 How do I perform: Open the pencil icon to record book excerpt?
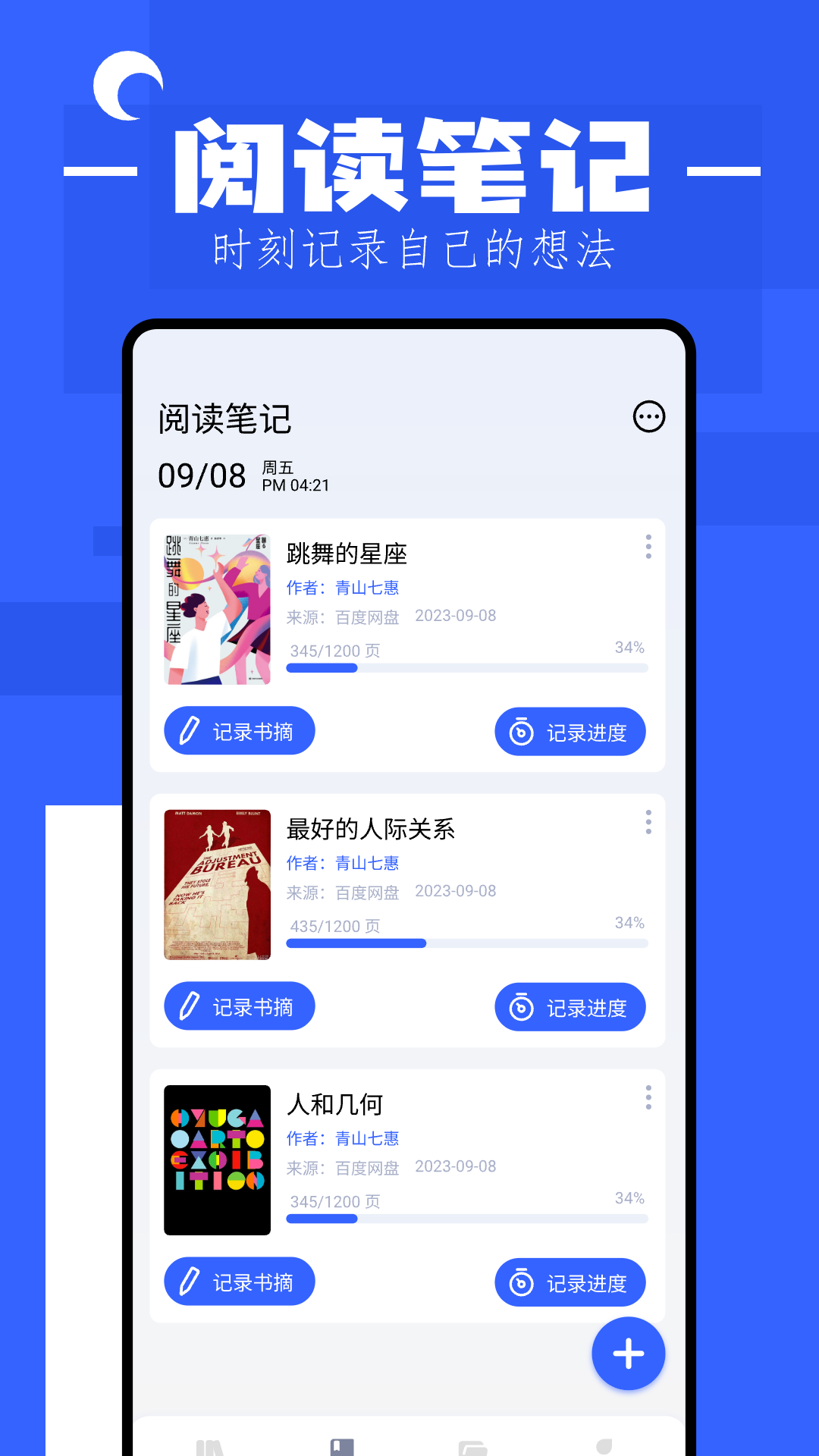[190, 730]
